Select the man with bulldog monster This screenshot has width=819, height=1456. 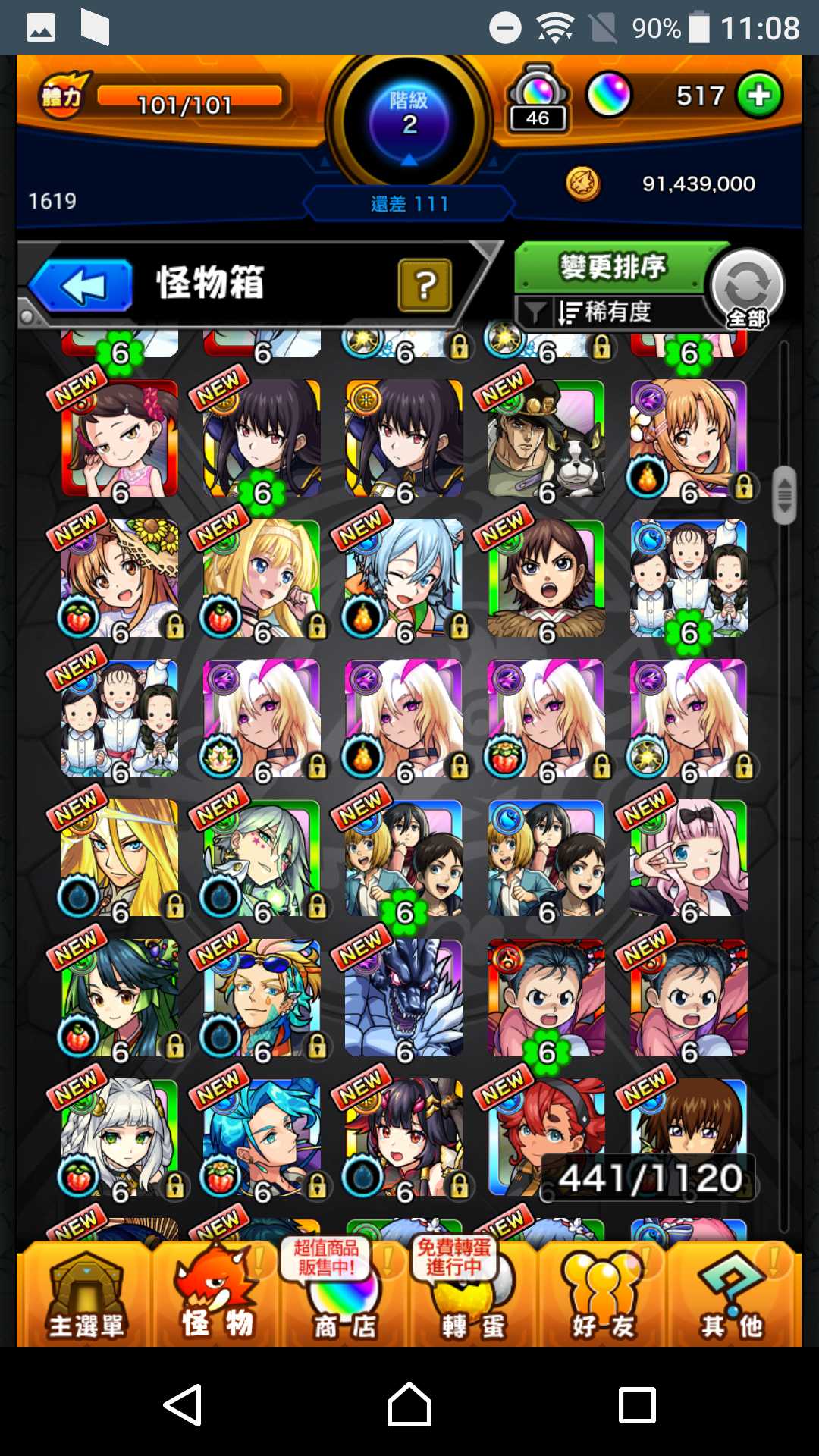[546, 440]
